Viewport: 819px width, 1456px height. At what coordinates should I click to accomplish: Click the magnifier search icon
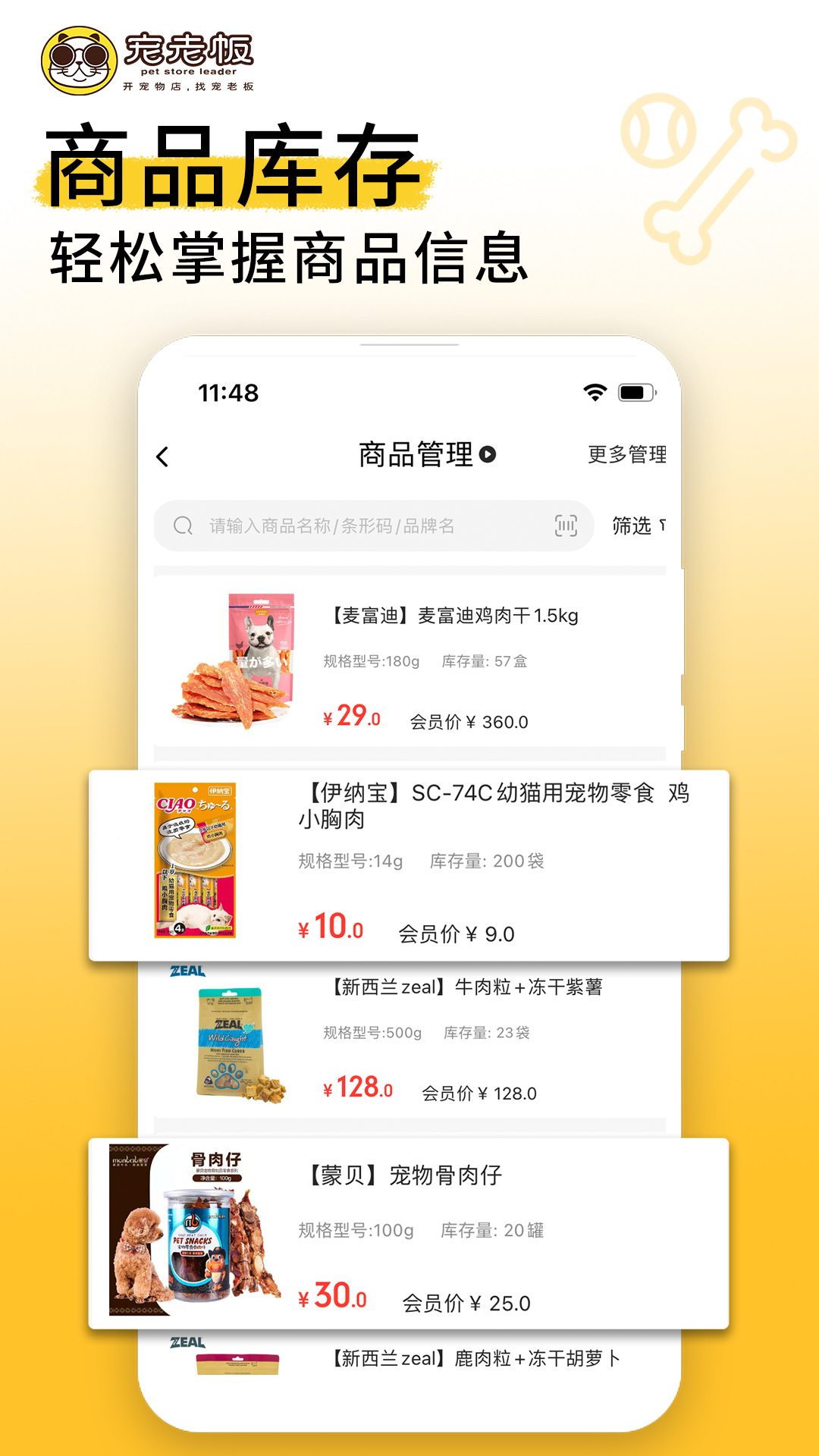(182, 524)
